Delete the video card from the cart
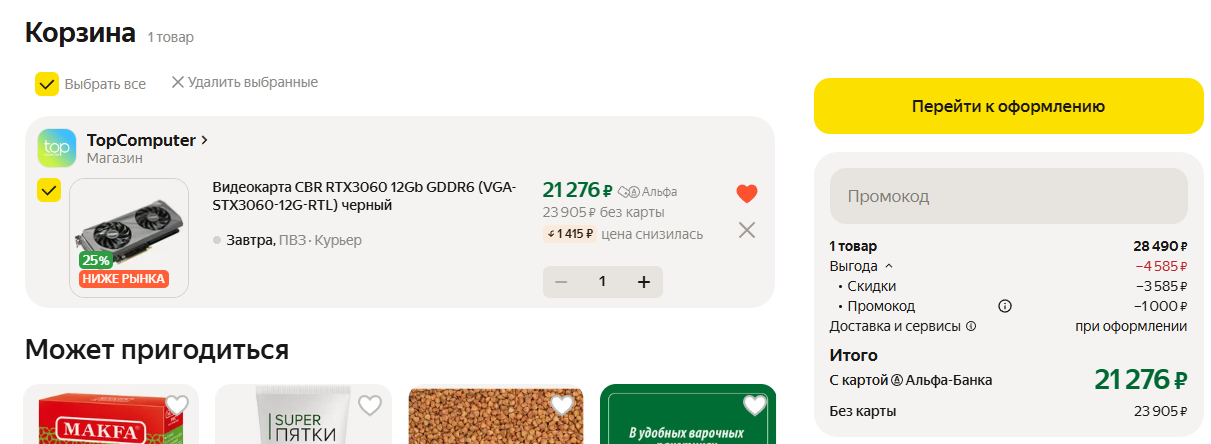1211x444 pixels. pos(746,230)
